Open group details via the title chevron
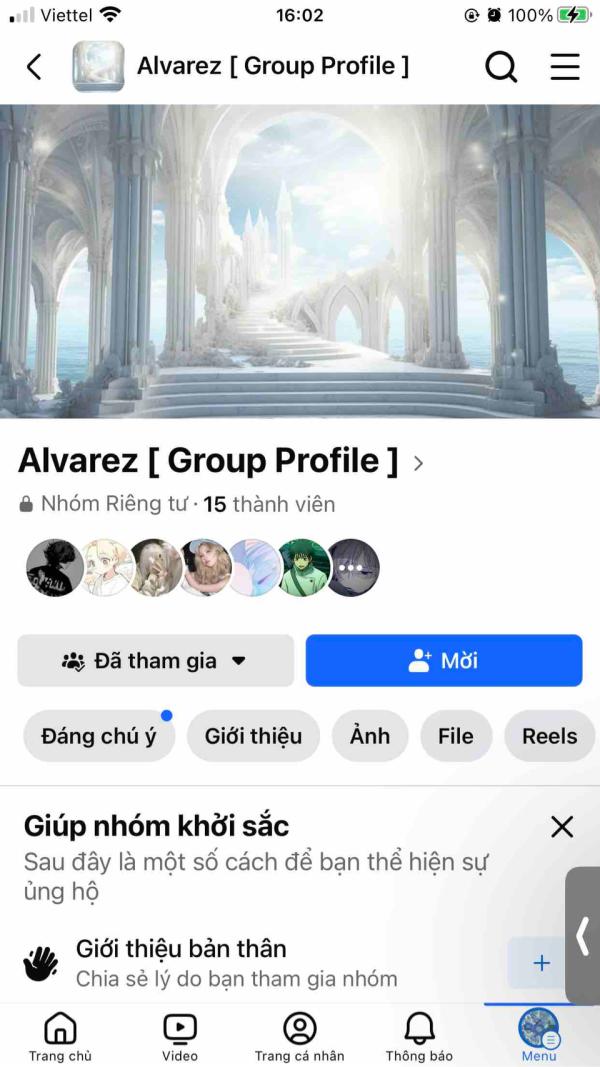This screenshot has width=600, height=1067. click(419, 463)
